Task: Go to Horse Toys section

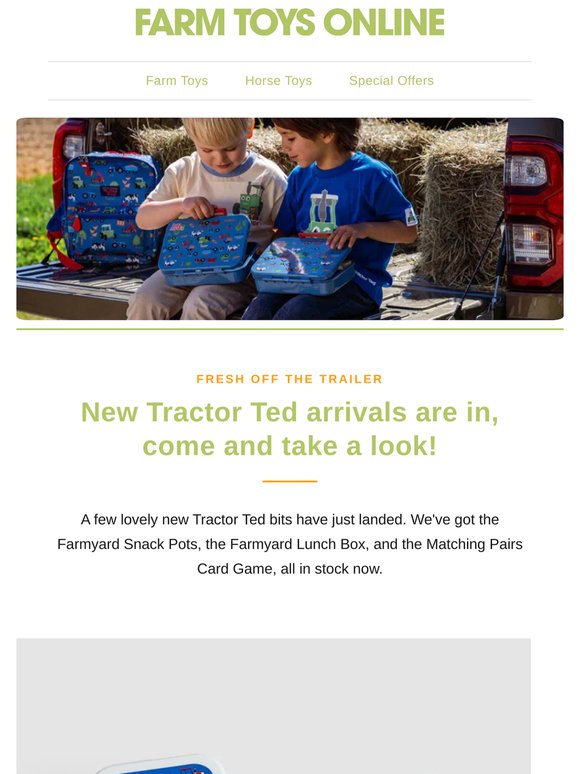Action: [278, 80]
